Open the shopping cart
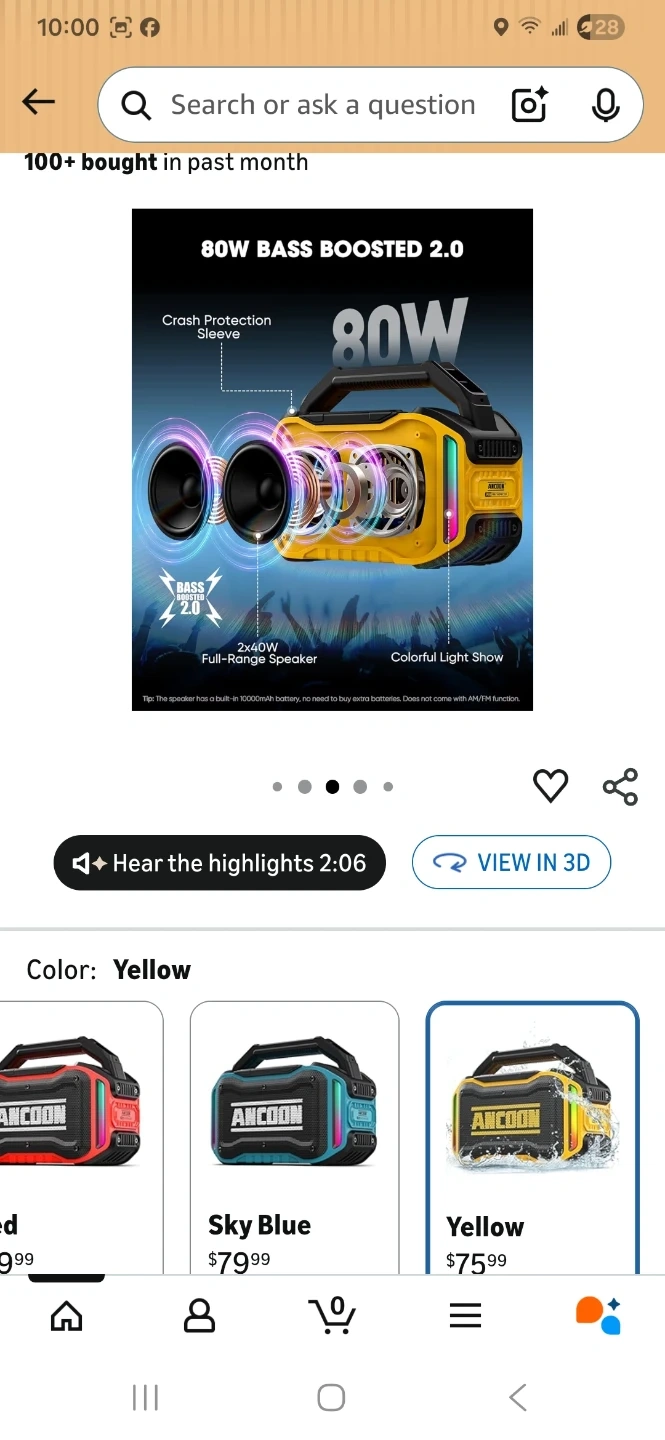 (x=332, y=1315)
